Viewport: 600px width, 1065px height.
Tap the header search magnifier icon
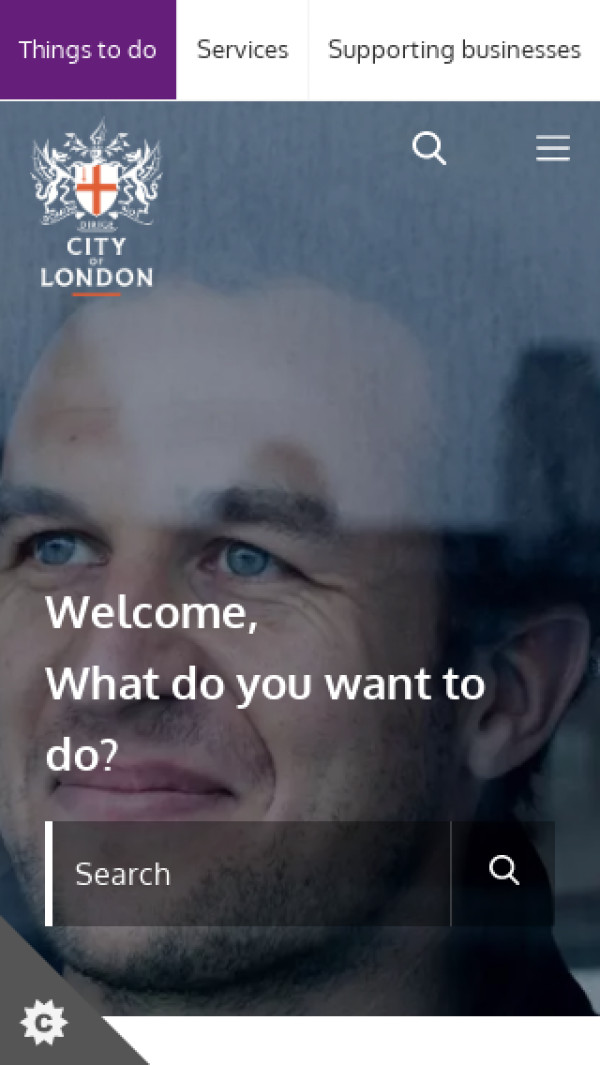pyautogui.click(x=429, y=149)
